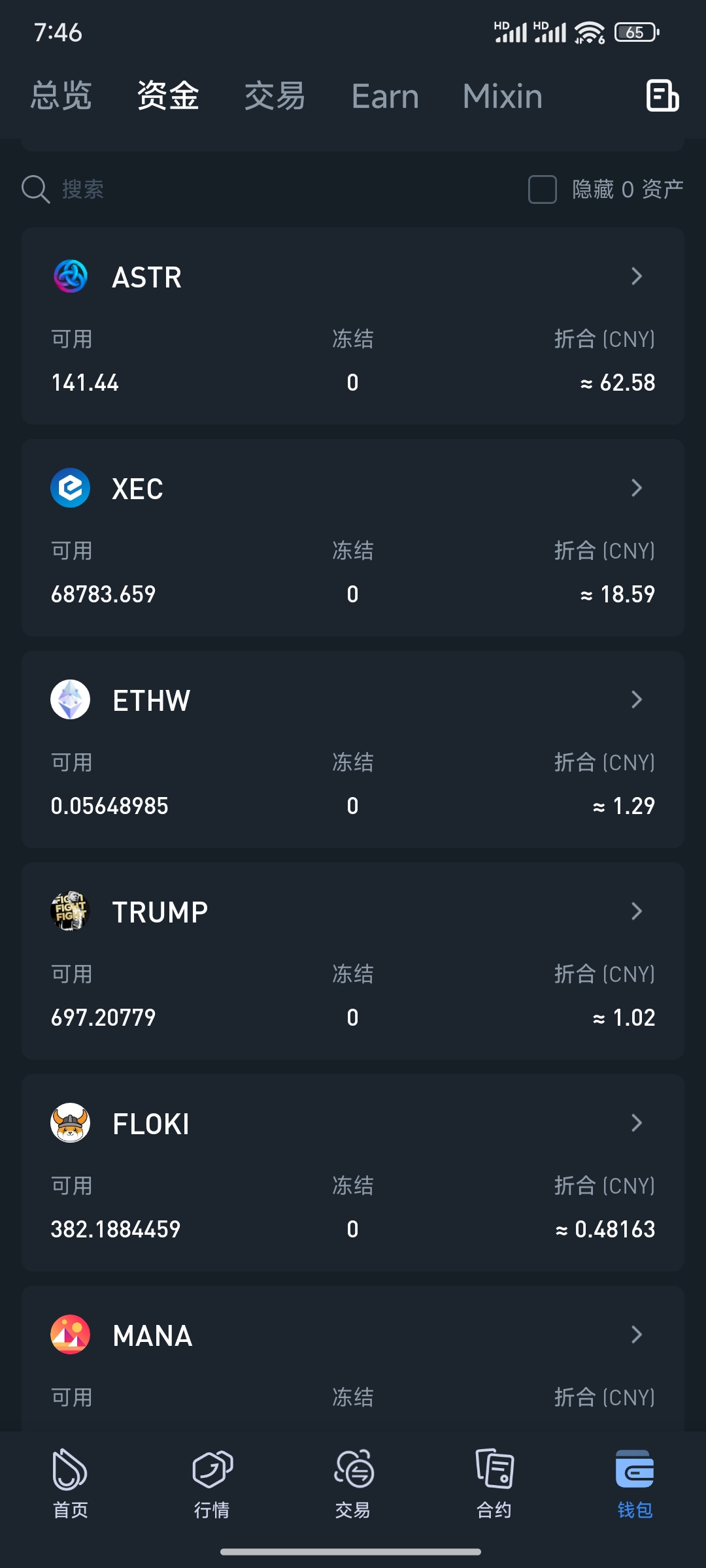Go to 首页 in the bottom navigation
Viewport: 706px width, 1568px height.
pyautogui.click(x=70, y=1483)
